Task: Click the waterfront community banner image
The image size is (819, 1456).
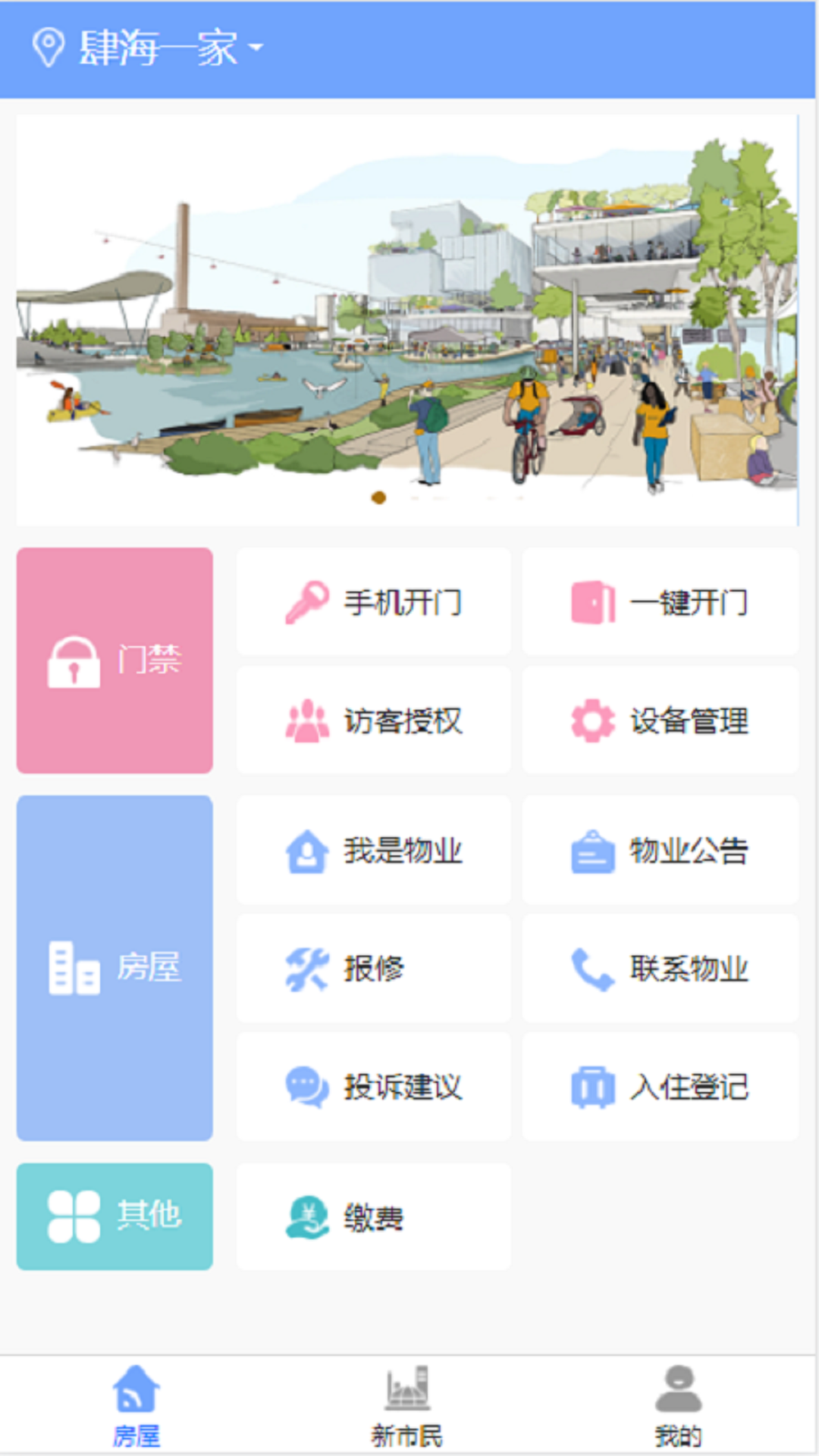Action: pyautogui.click(x=409, y=318)
